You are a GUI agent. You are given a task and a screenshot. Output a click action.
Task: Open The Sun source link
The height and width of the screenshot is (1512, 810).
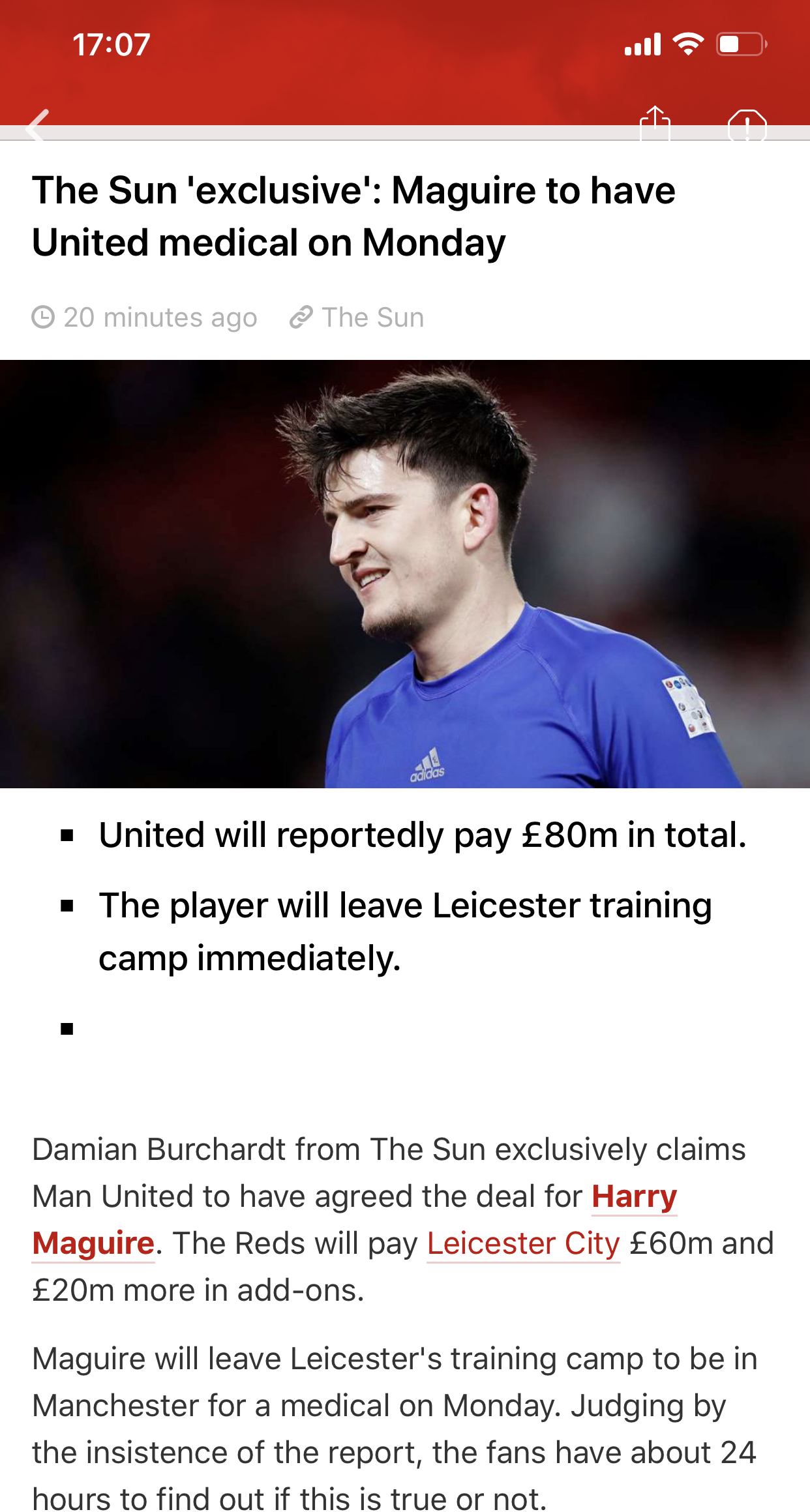(357, 318)
